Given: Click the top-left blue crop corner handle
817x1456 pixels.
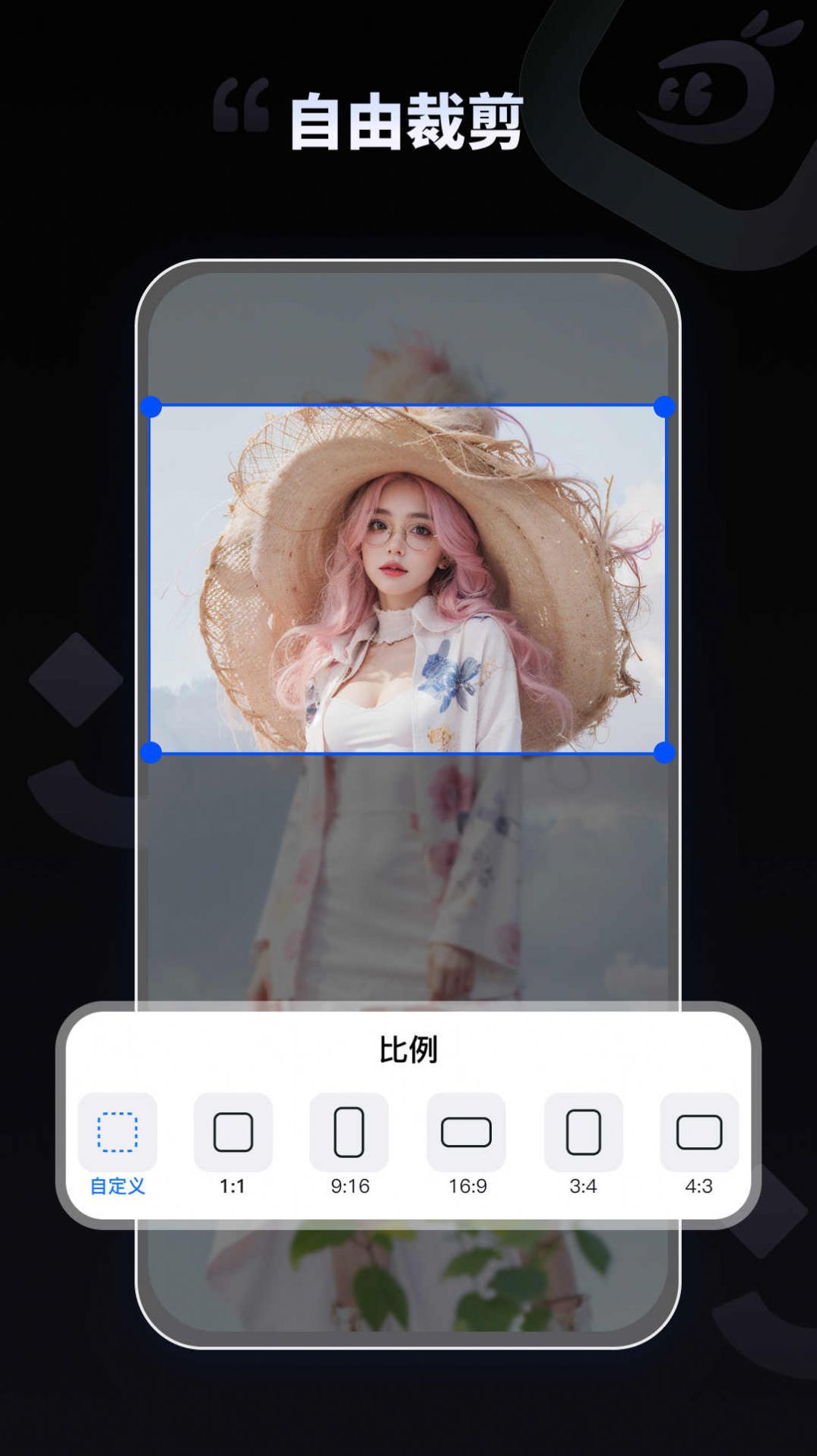Looking at the screenshot, I should click(153, 408).
